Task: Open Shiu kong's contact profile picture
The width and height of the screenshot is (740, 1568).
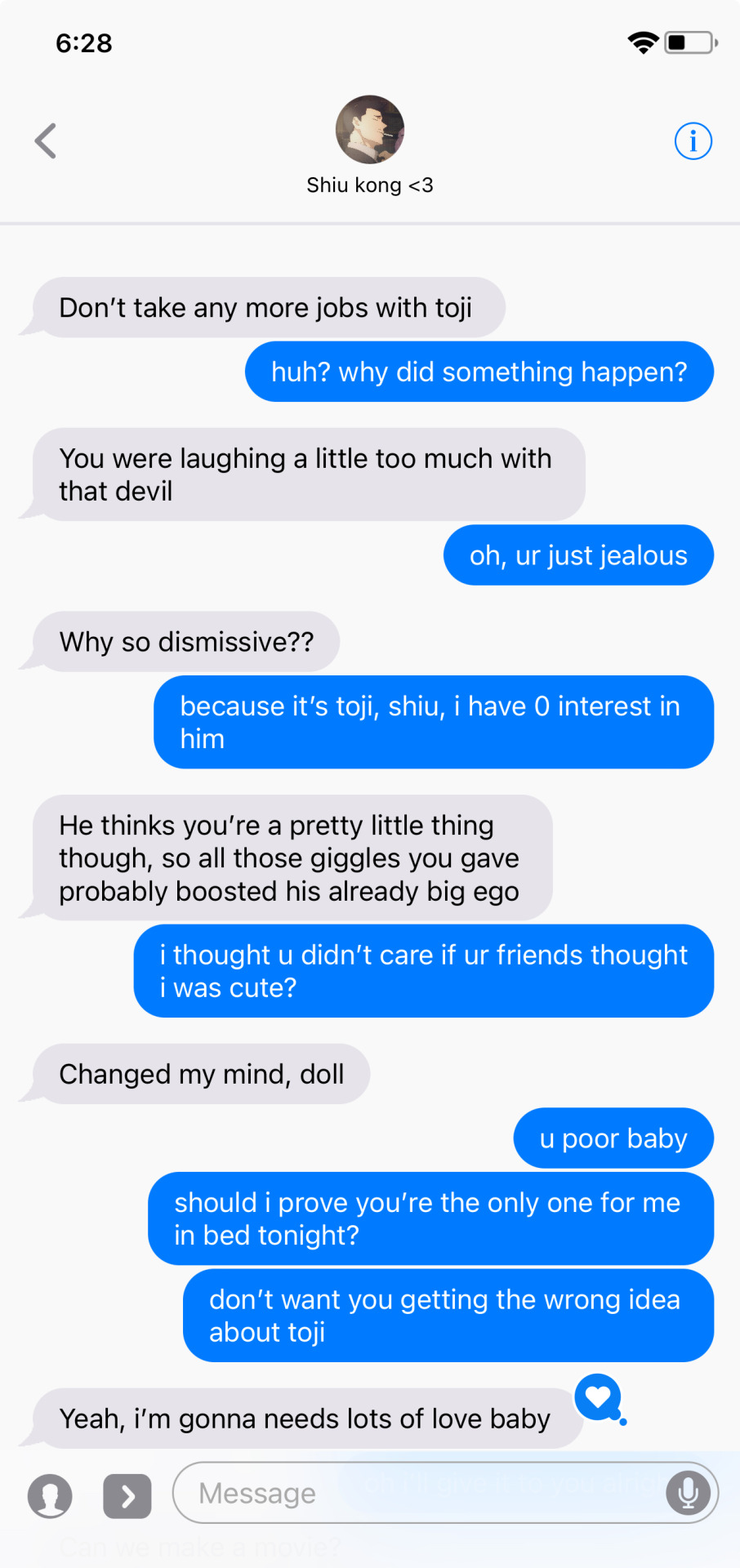Action: (370, 130)
